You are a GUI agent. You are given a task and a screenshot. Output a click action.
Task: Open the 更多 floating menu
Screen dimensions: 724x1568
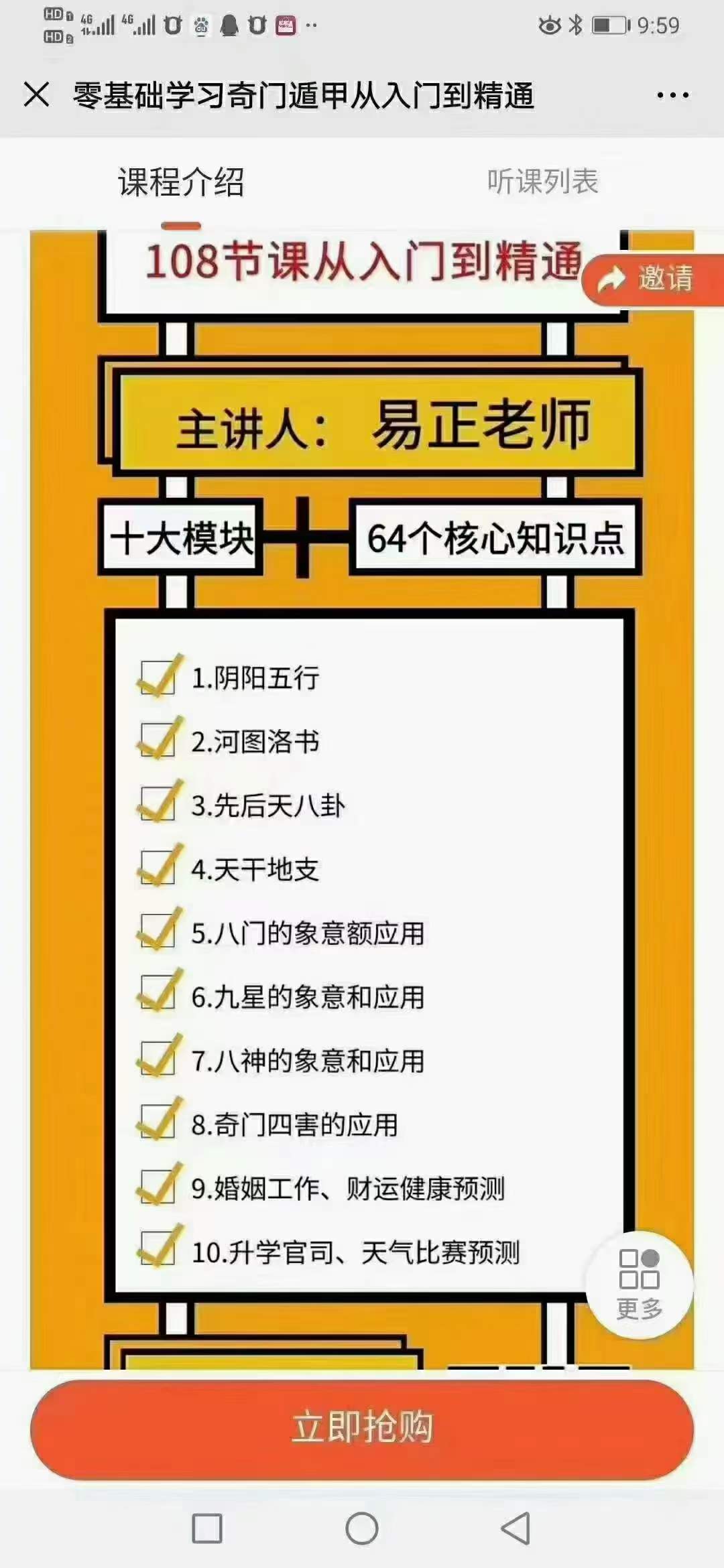(640, 1284)
